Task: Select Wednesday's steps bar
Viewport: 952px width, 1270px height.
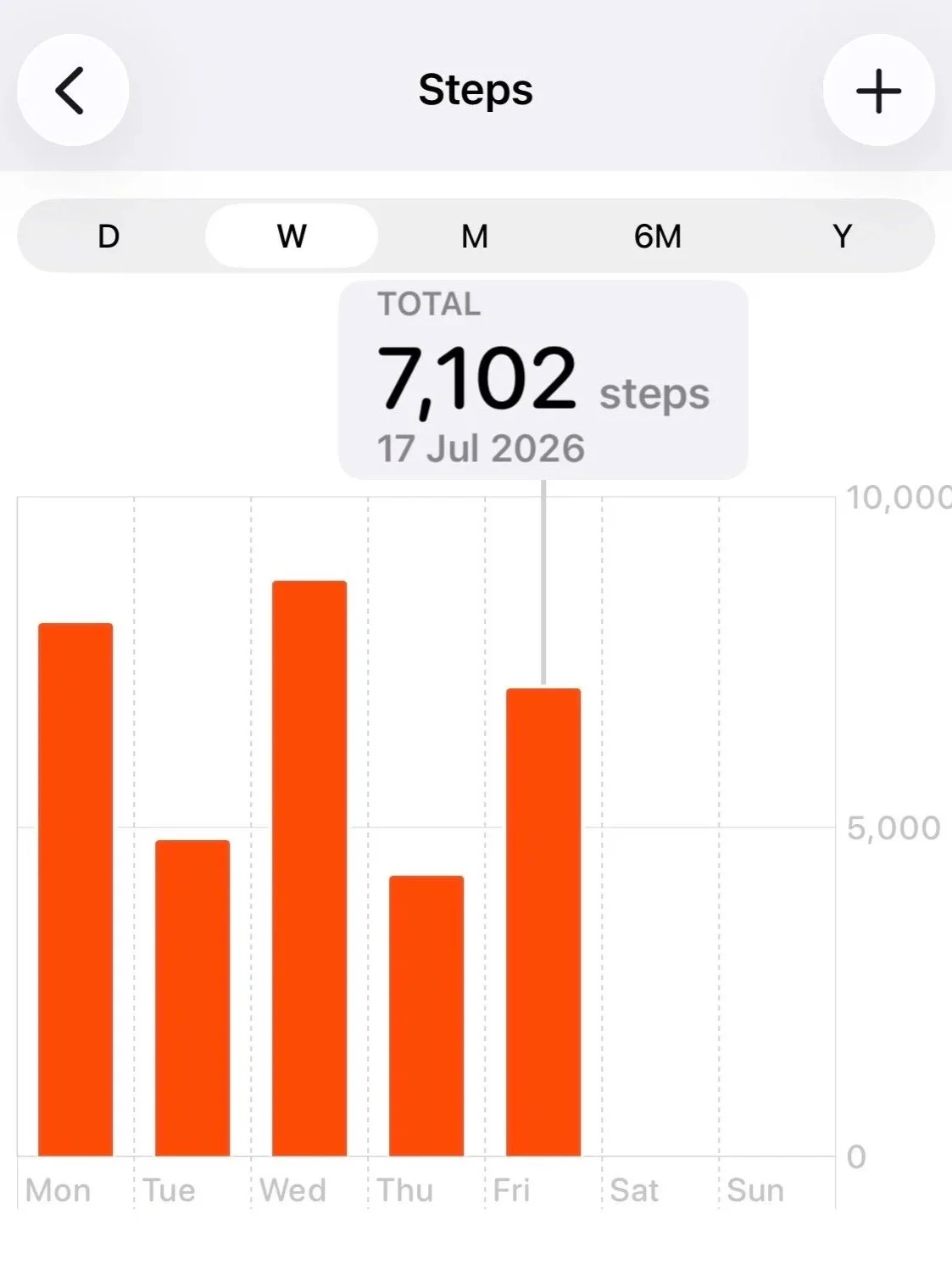Action: click(x=309, y=868)
